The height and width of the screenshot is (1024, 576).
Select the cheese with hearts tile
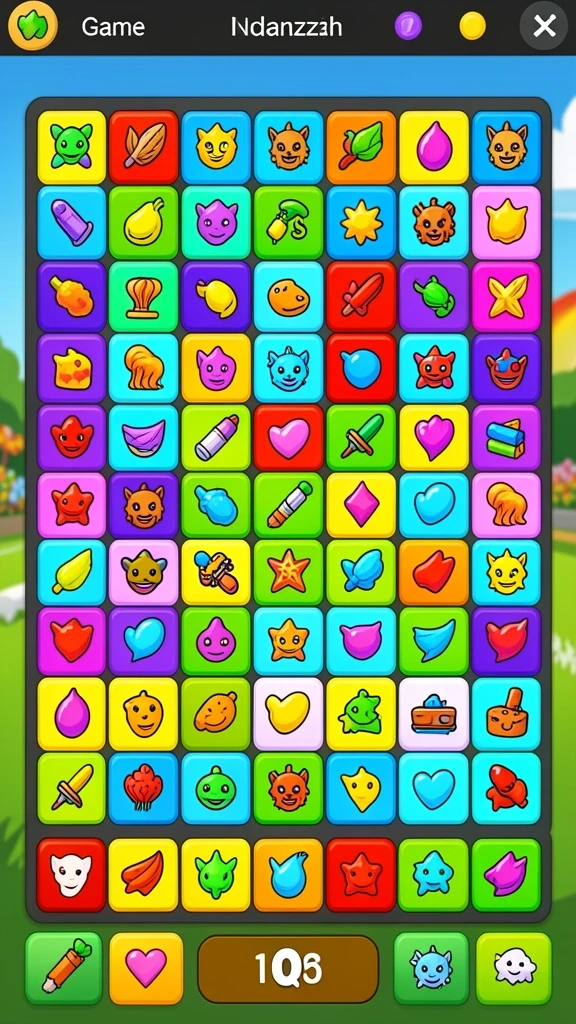72,369
